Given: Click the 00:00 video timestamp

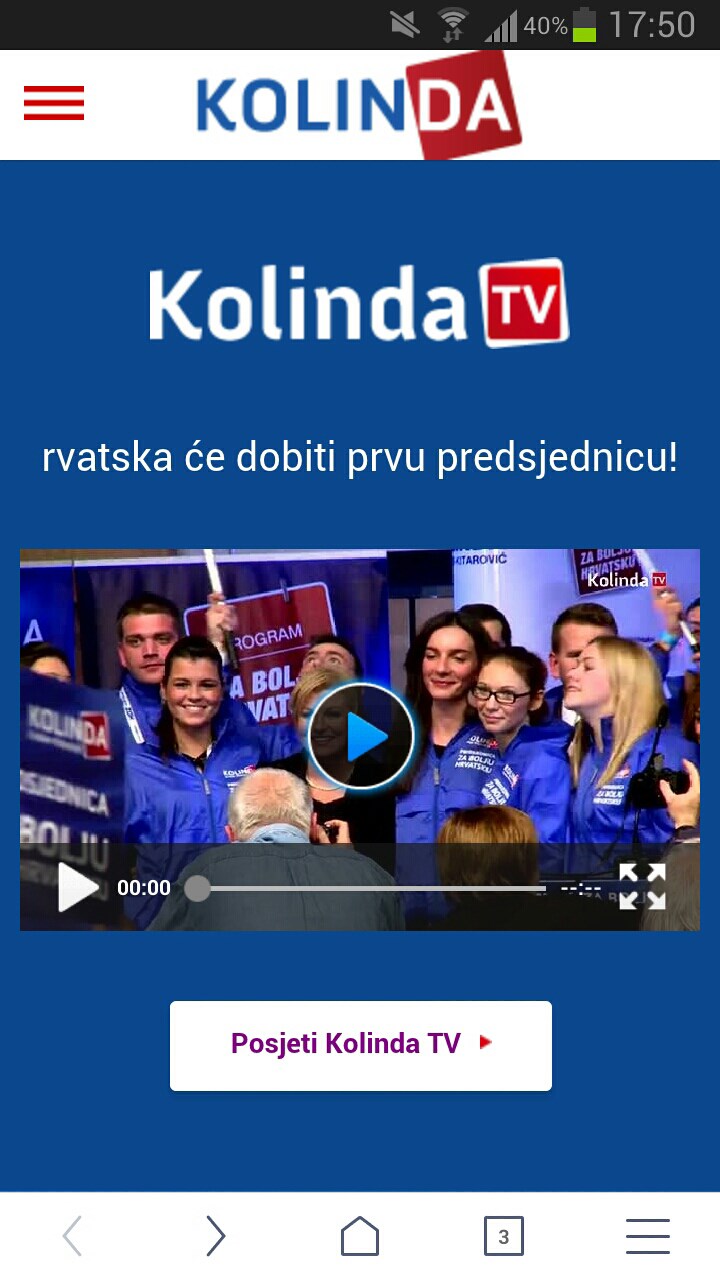Looking at the screenshot, I should tap(141, 888).
